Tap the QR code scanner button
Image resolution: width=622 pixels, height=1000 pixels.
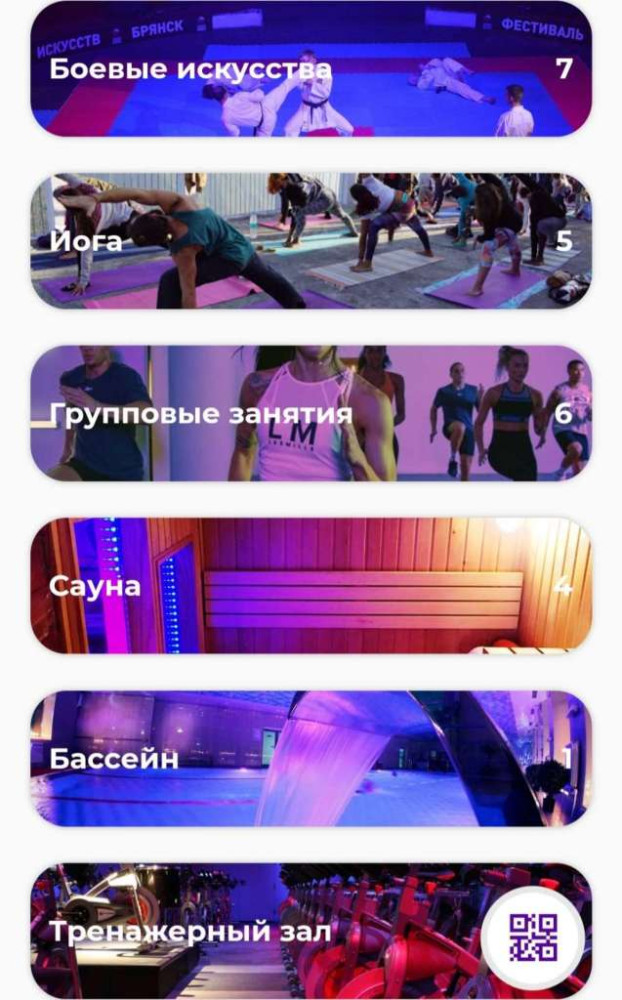(533, 937)
